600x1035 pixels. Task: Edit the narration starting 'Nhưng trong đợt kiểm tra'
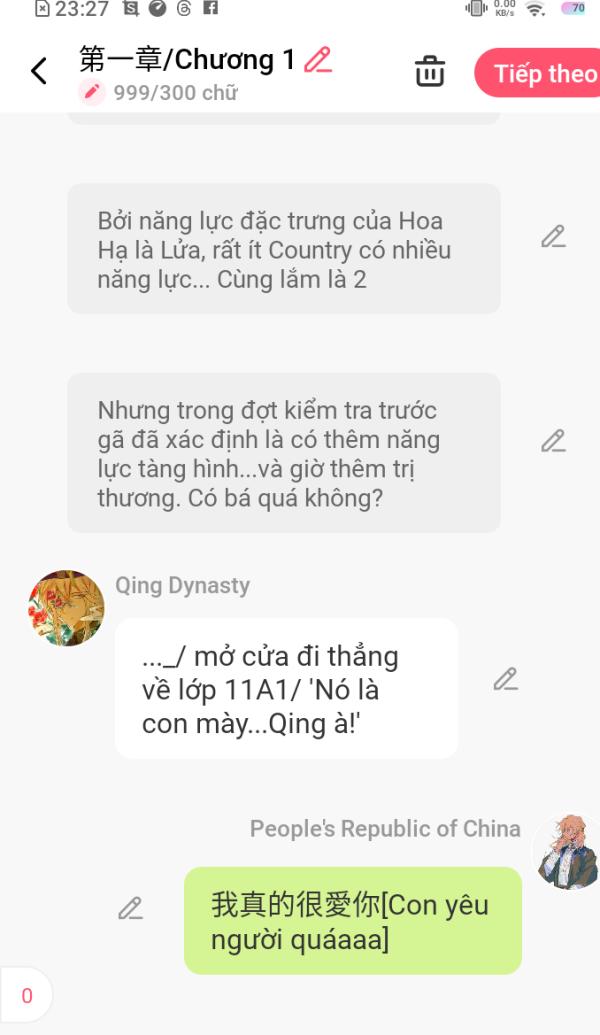(553, 441)
